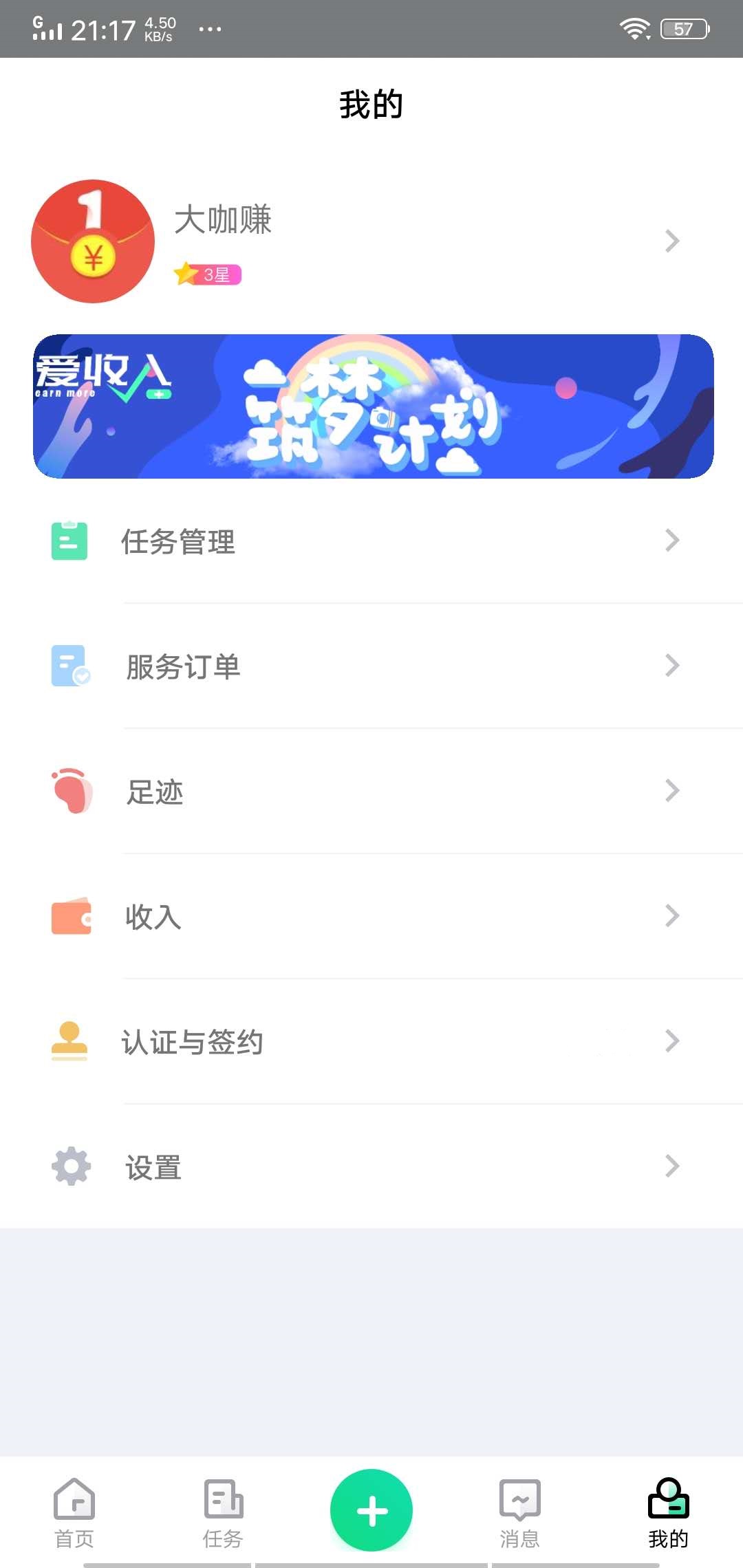Open the user avatar with red envelope badge
Image resolution: width=743 pixels, height=1568 pixels.
93,242
